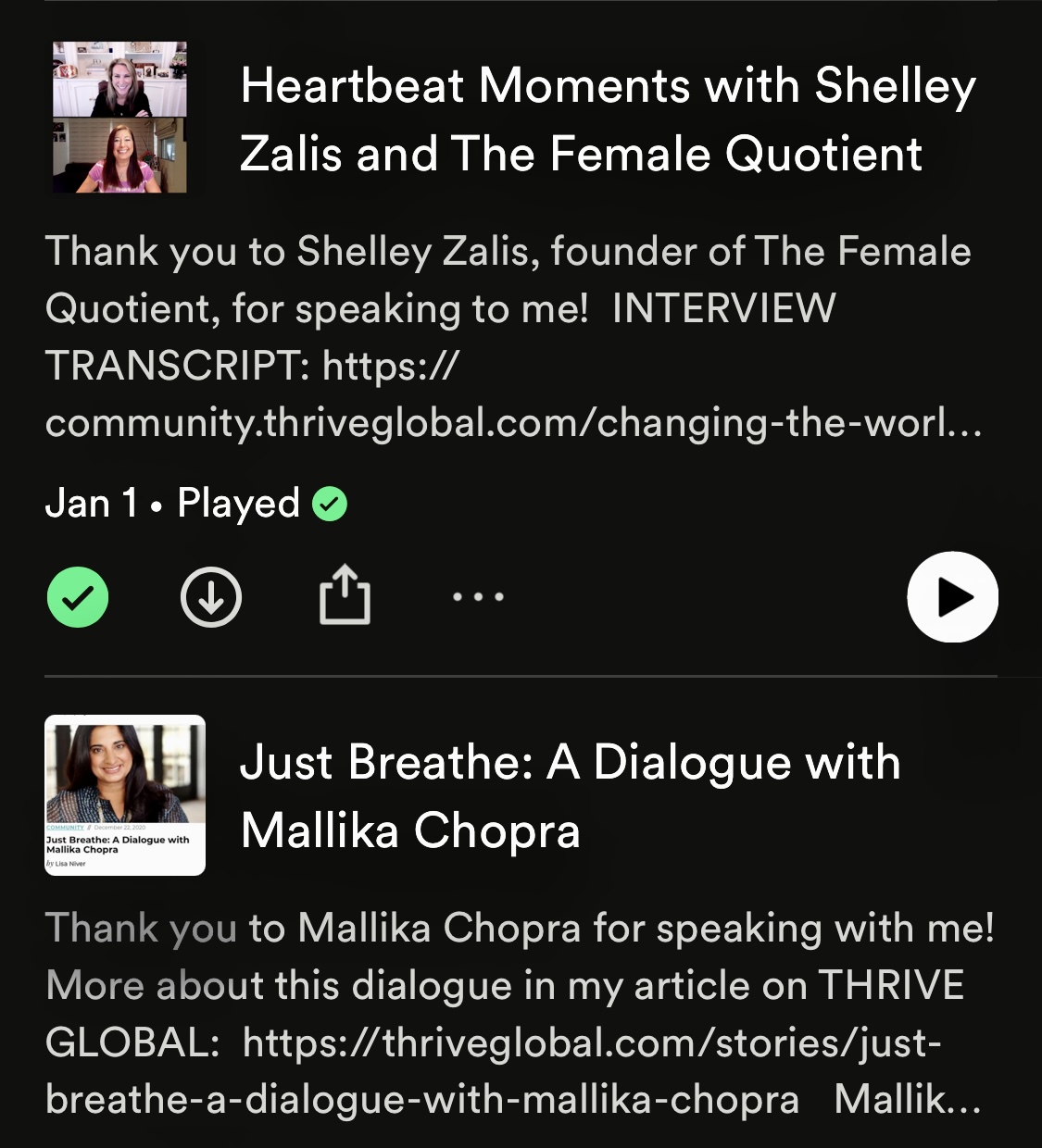Tap the green added checkmark for Heartbeat Moments
The height and width of the screenshot is (1148, 1042).
click(x=78, y=597)
